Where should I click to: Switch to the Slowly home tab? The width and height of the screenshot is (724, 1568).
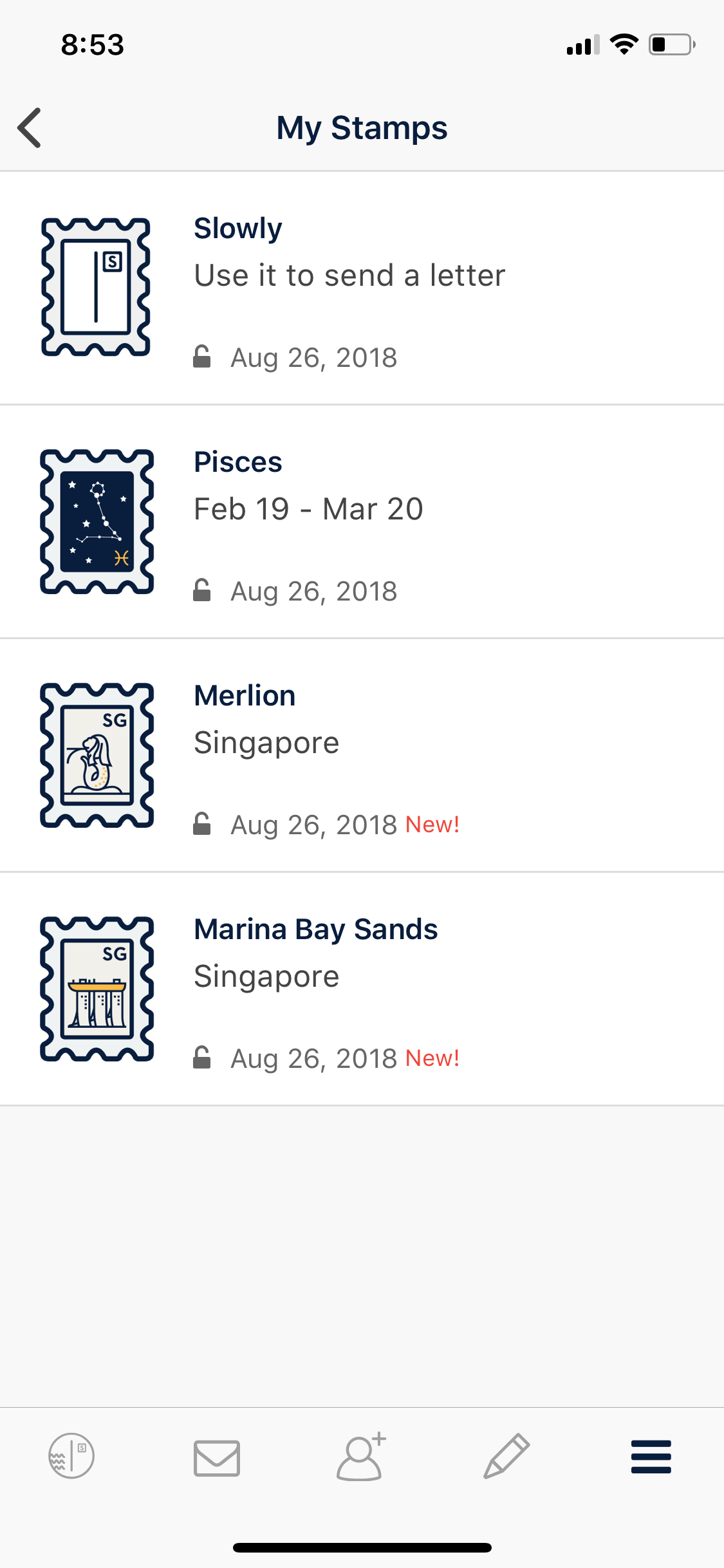point(71,1456)
